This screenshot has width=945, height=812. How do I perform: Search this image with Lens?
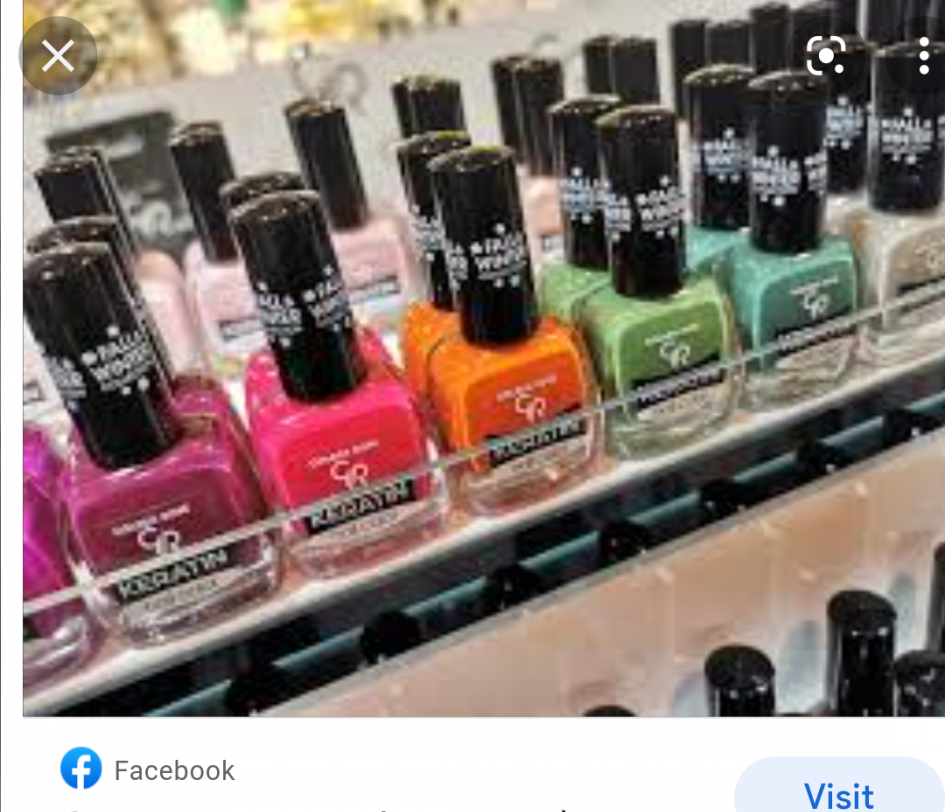point(825,55)
